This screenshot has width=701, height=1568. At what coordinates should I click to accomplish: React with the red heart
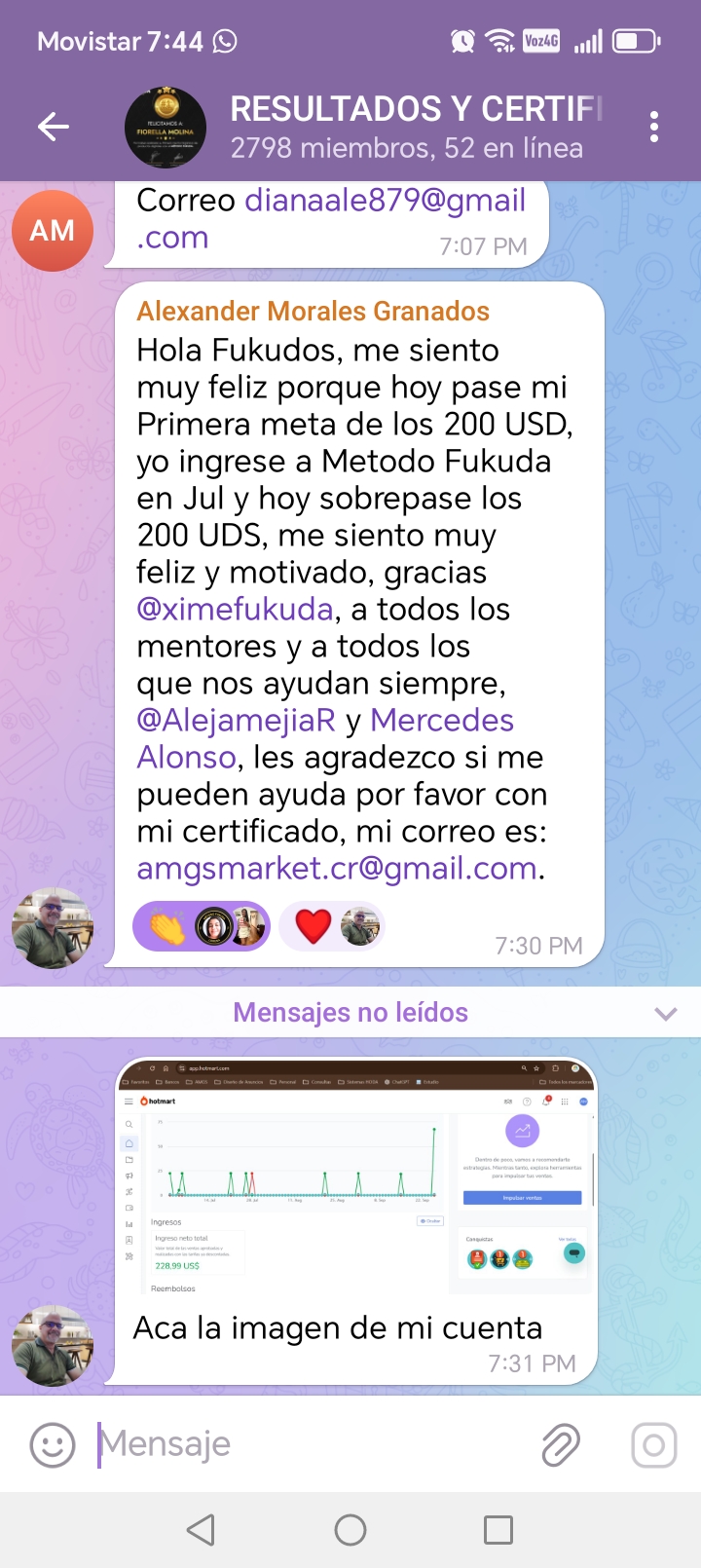[x=332, y=926]
